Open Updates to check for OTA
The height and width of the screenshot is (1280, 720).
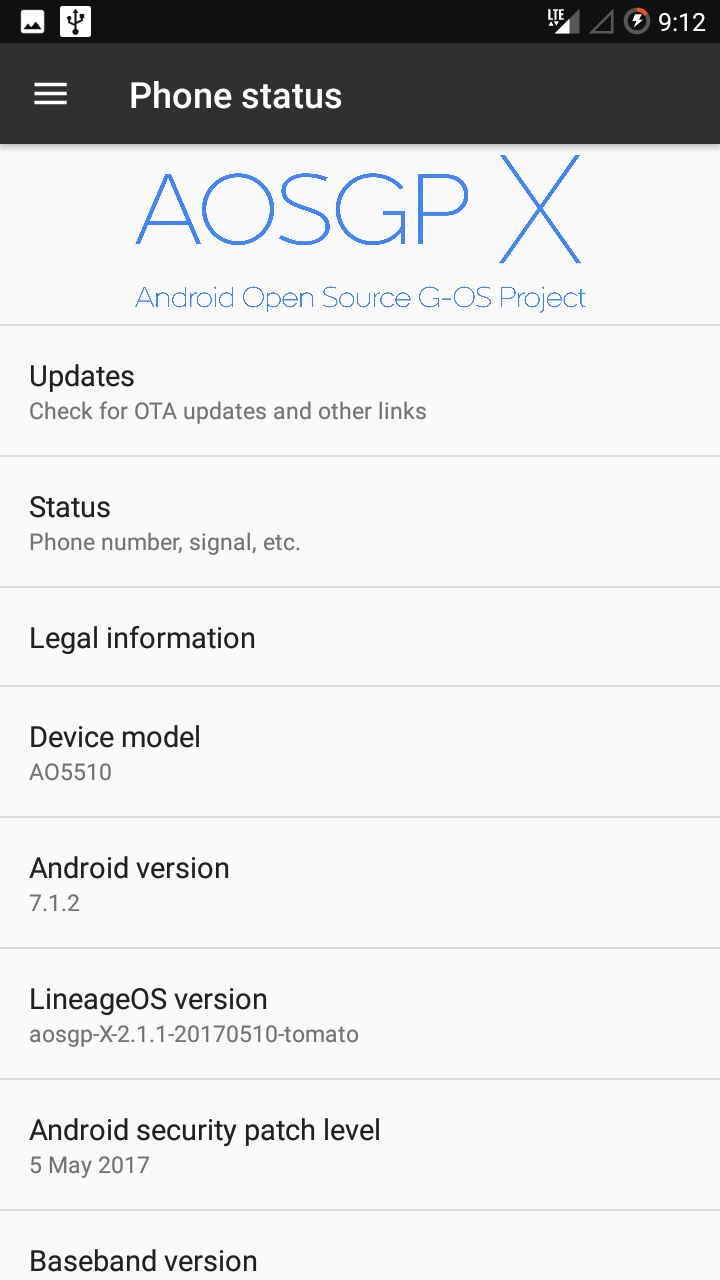pos(360,391)
